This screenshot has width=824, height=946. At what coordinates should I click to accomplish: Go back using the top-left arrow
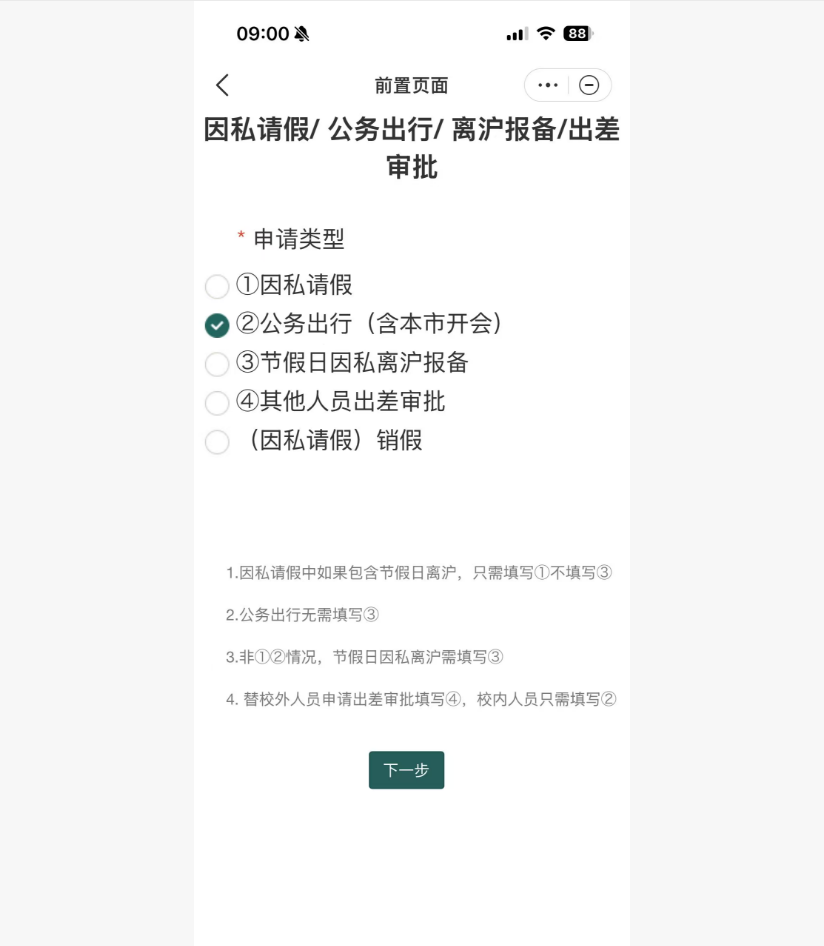[222, 86]
